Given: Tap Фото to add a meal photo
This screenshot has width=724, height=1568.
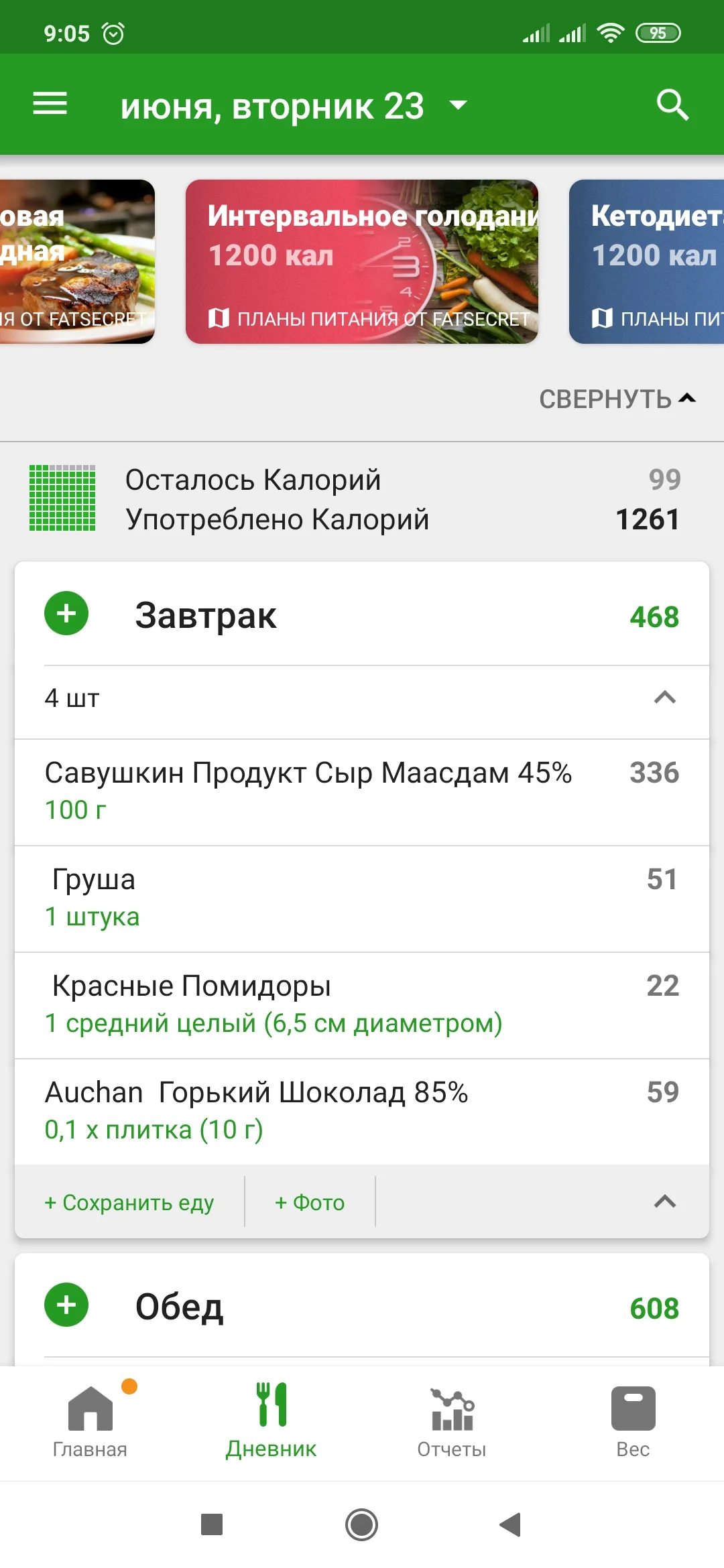Looking at the screenshot, I should tap(308, 1202).
